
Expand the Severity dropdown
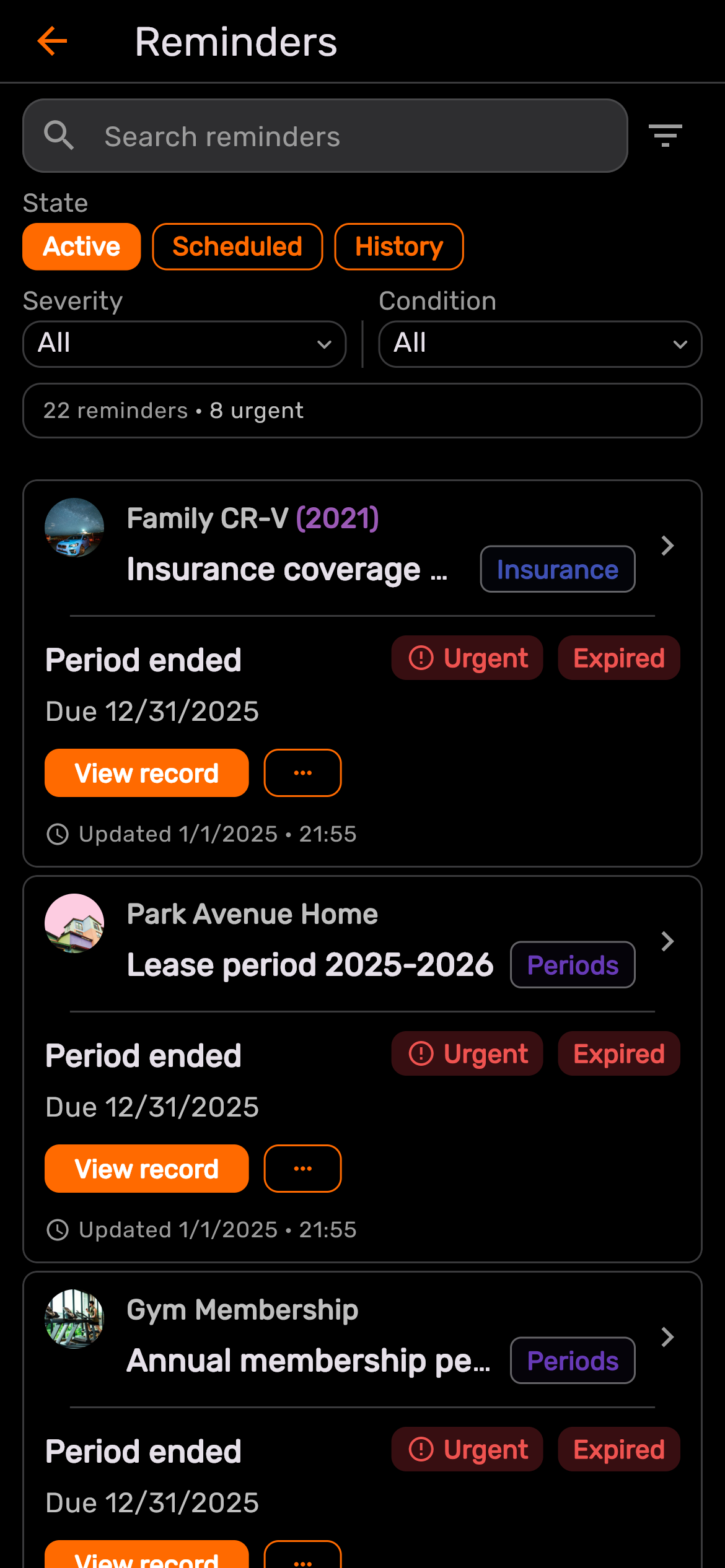185,344
